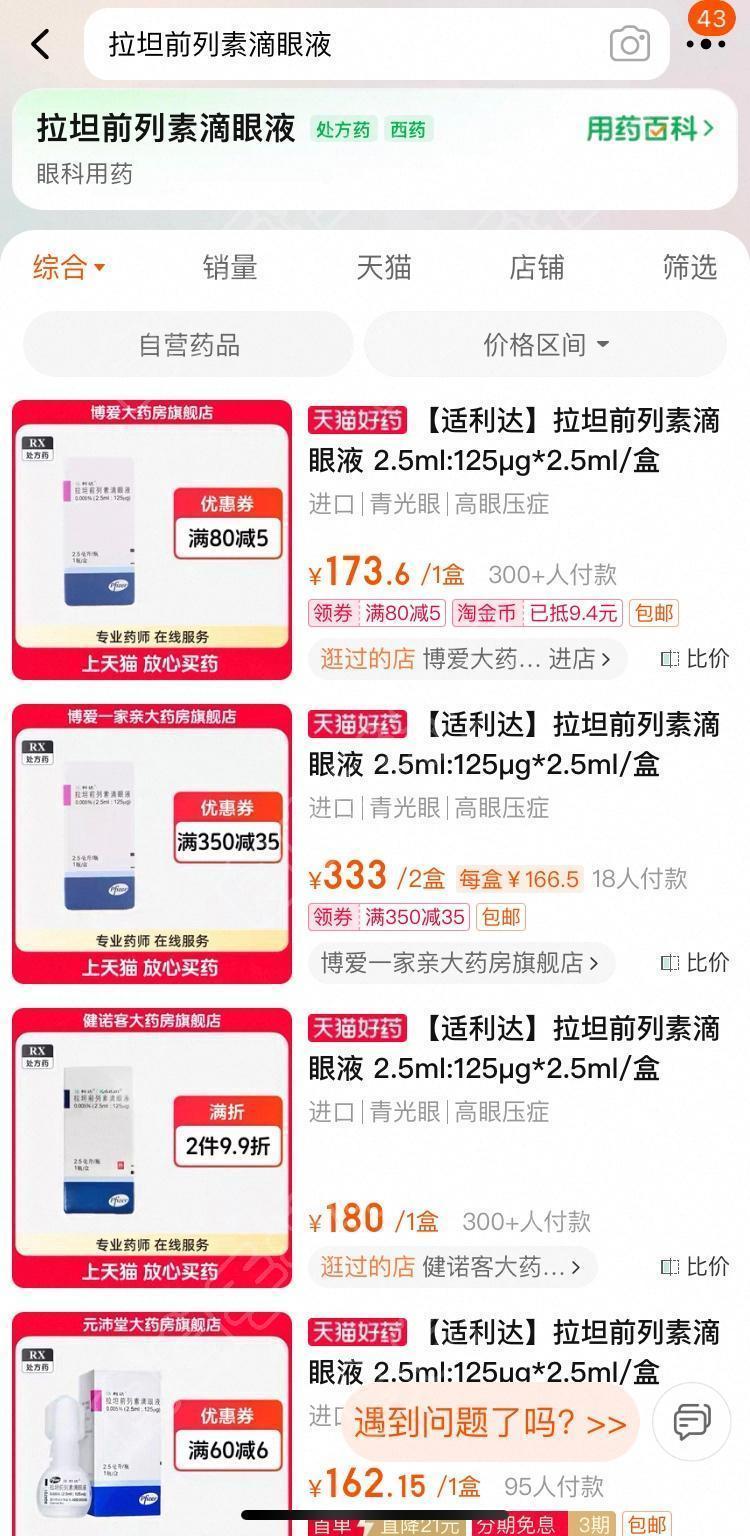The width and height of the screenshot is (750, 1536).
Task: Open camera image search
Action: click(x=630, y=44)
